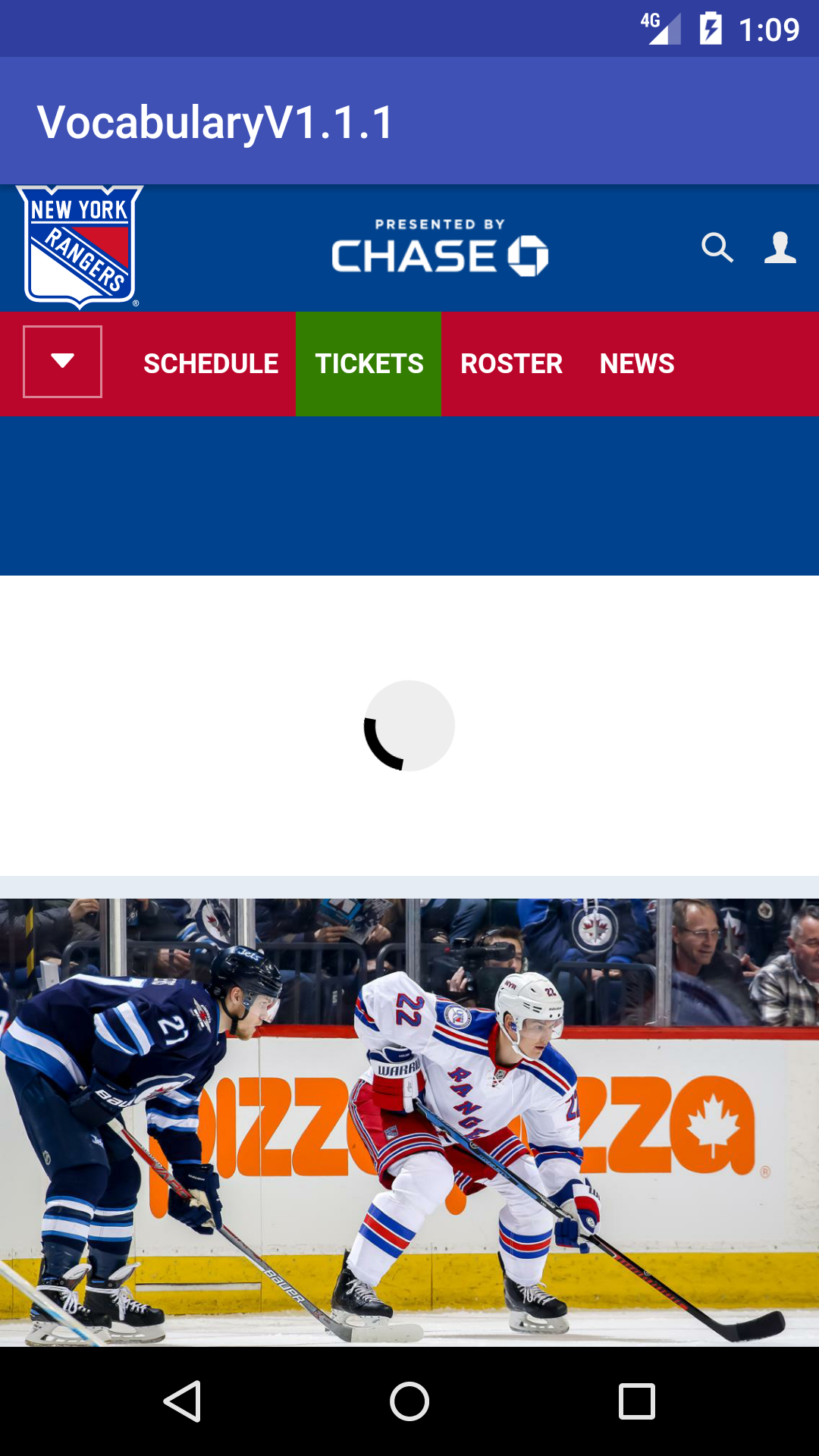Screen dimensions: 819x1456
Task: Open the user account profile icon
Action: click(x=780, y=248)
